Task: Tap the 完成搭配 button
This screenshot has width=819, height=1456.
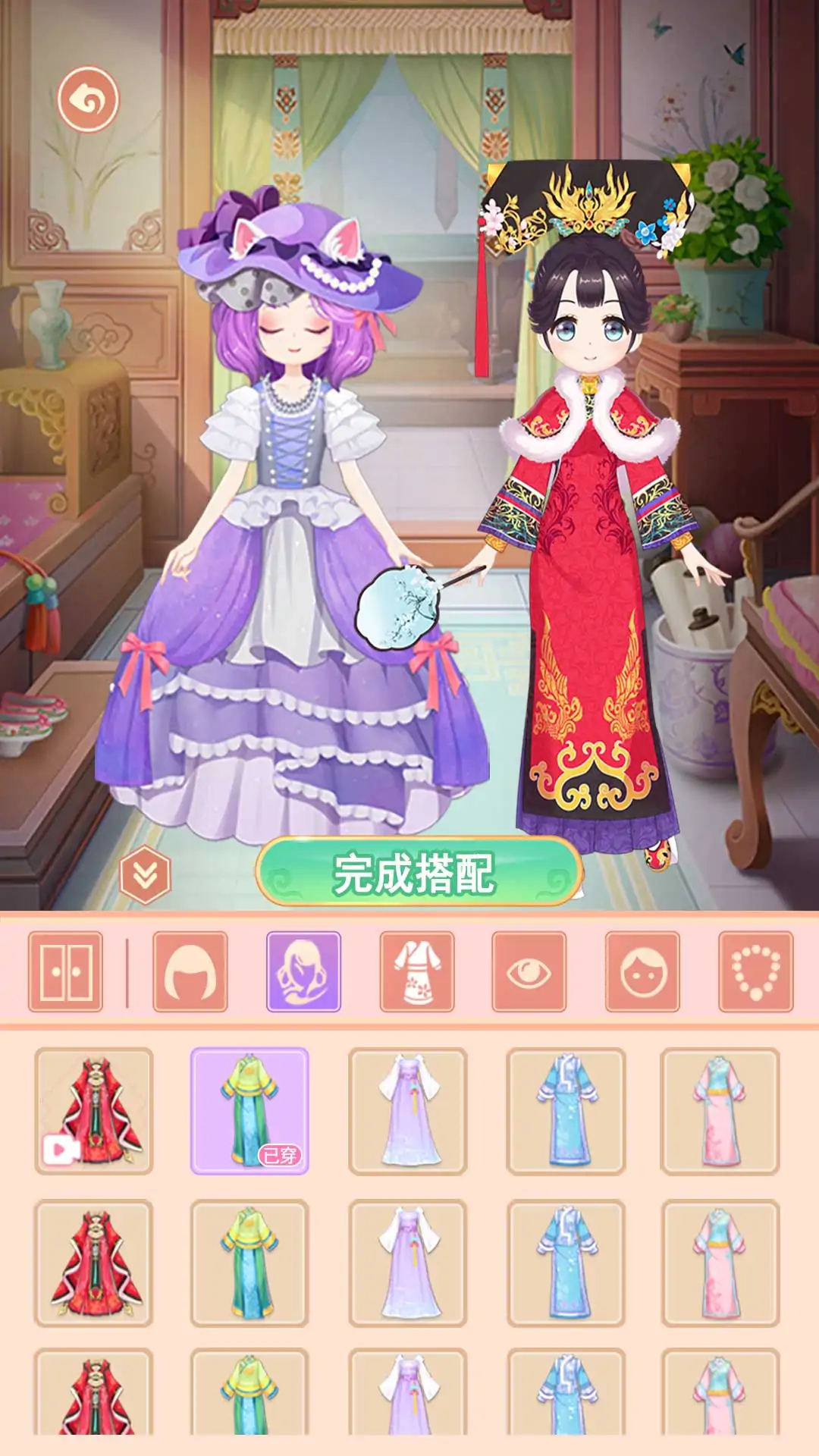Action: tap(419, 873)
